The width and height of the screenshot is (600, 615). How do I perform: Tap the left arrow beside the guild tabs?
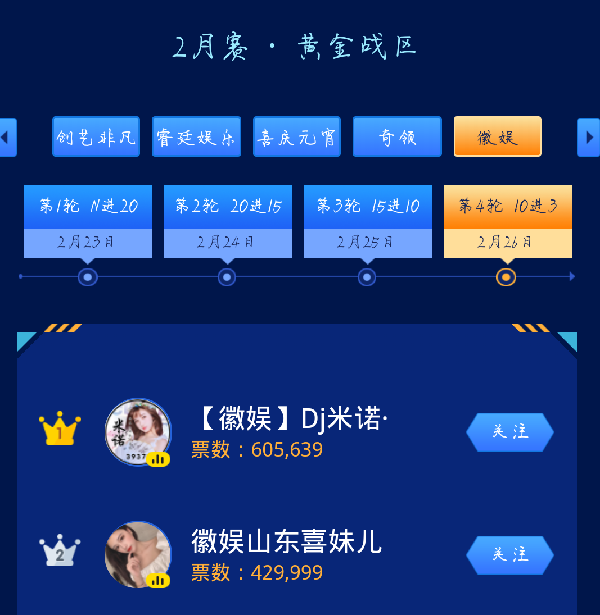(x=7, y=137)
